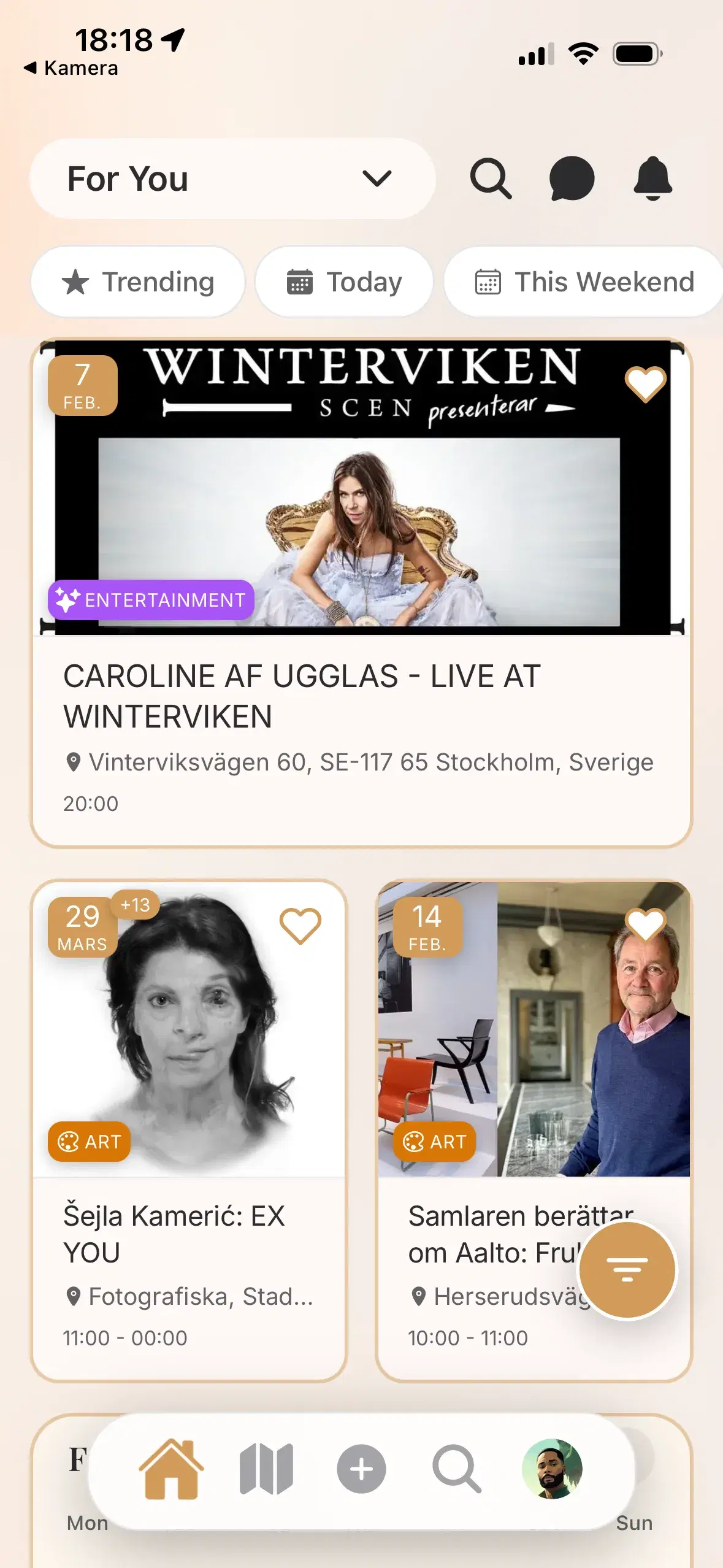Open the messages chat bubble

coord(572,179)
